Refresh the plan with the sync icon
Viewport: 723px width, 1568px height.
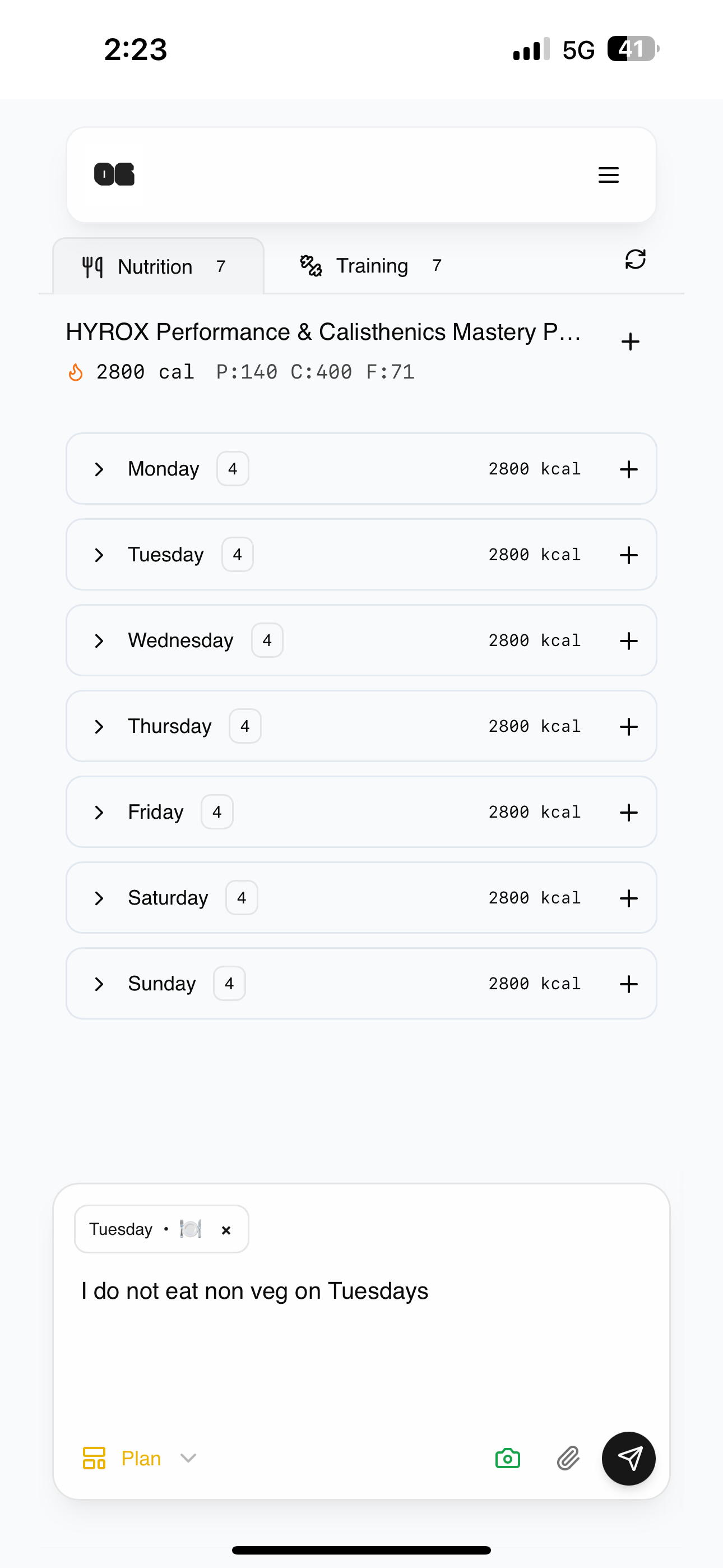[x=635, y=260]
